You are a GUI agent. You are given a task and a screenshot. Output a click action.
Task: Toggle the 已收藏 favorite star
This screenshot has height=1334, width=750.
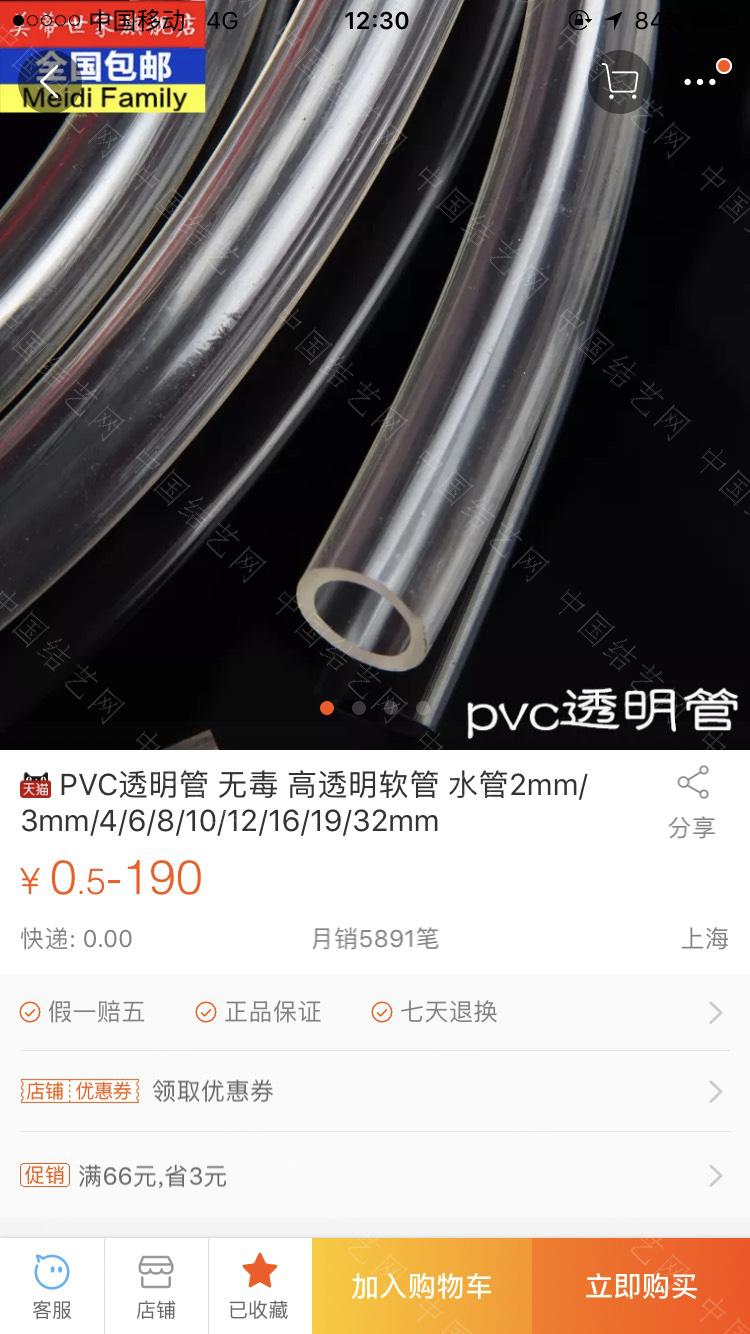pos(259,1286)
